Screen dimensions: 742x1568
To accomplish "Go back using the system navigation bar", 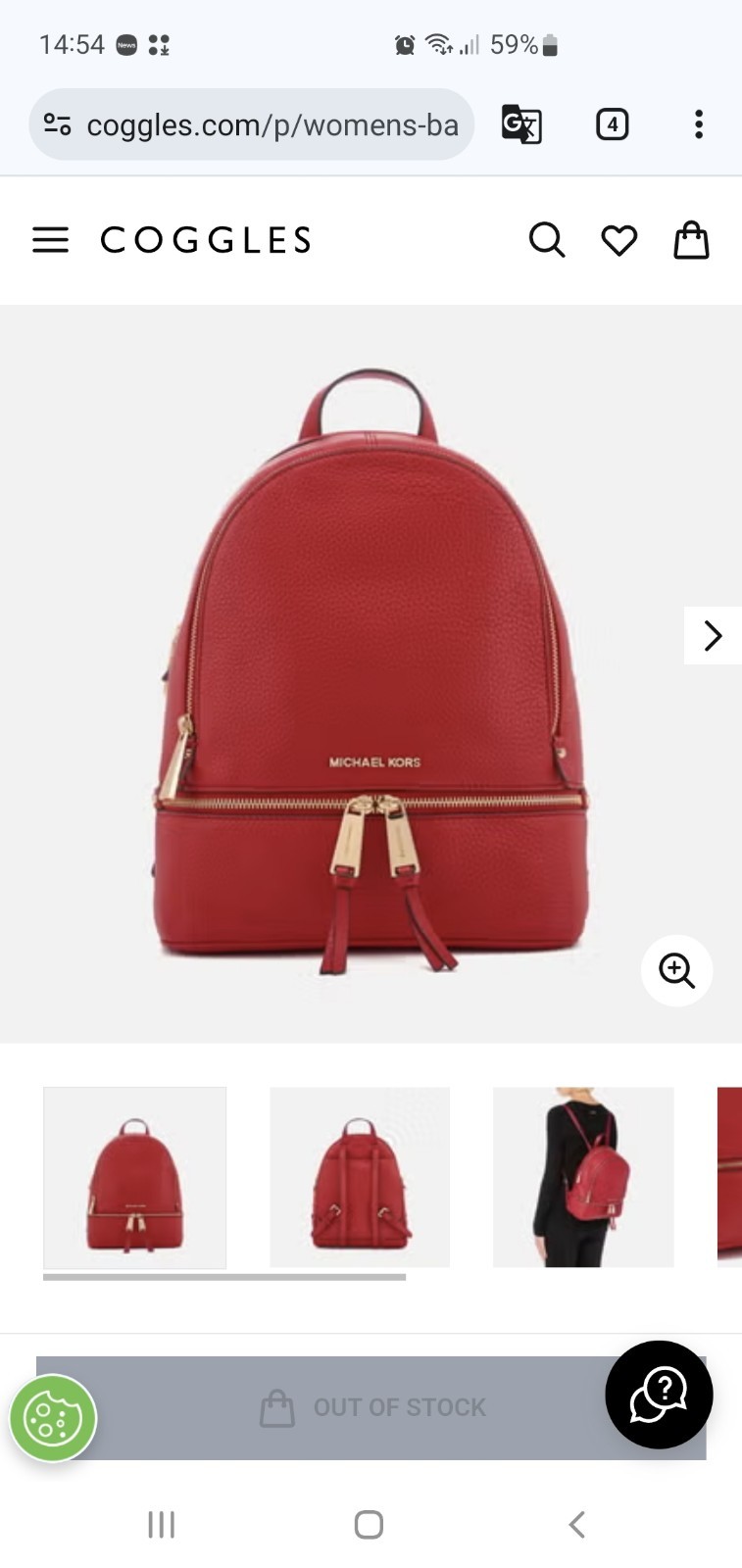I will coord(576,1524).
